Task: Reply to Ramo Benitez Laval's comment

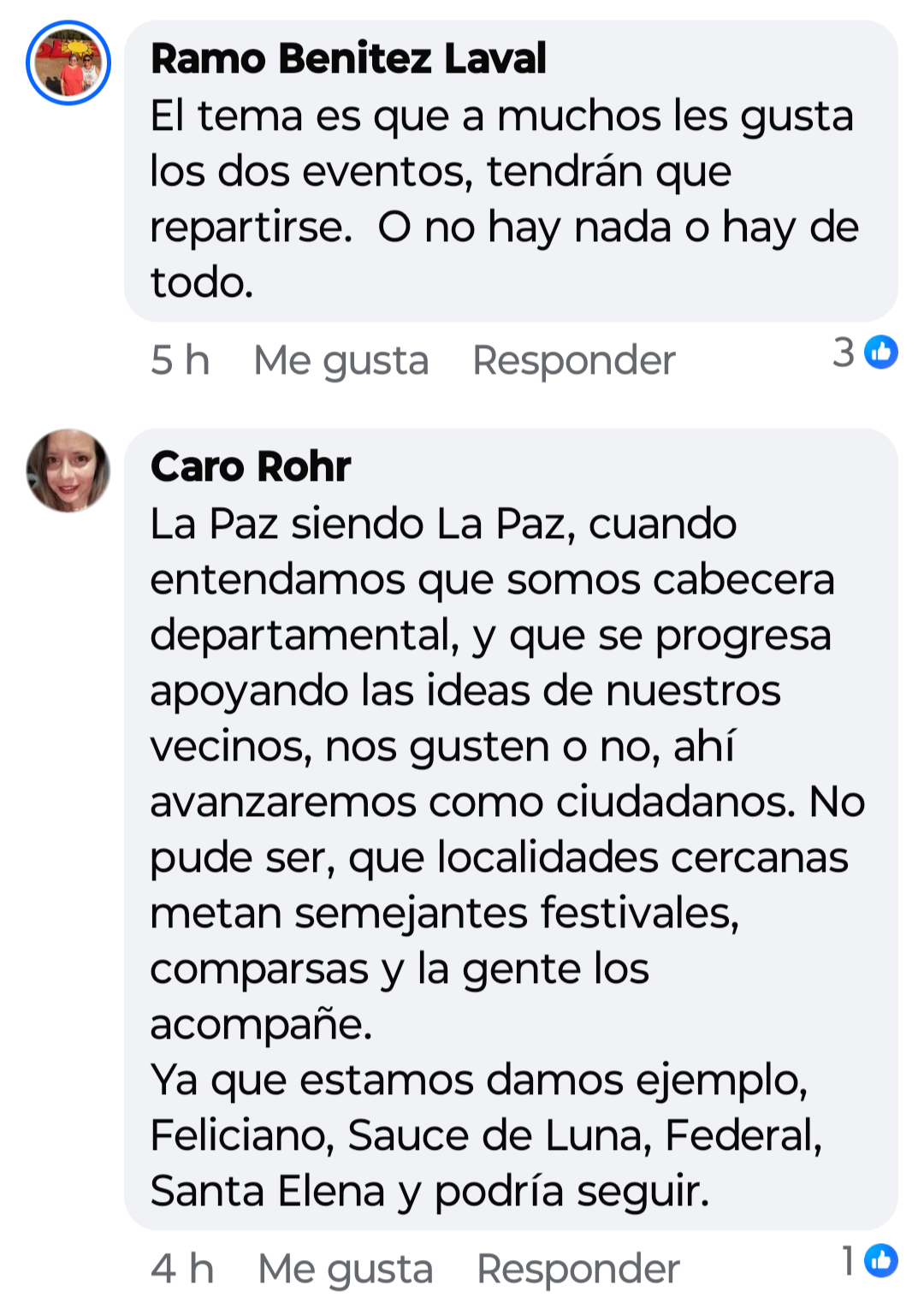Action: coord(573,360)
